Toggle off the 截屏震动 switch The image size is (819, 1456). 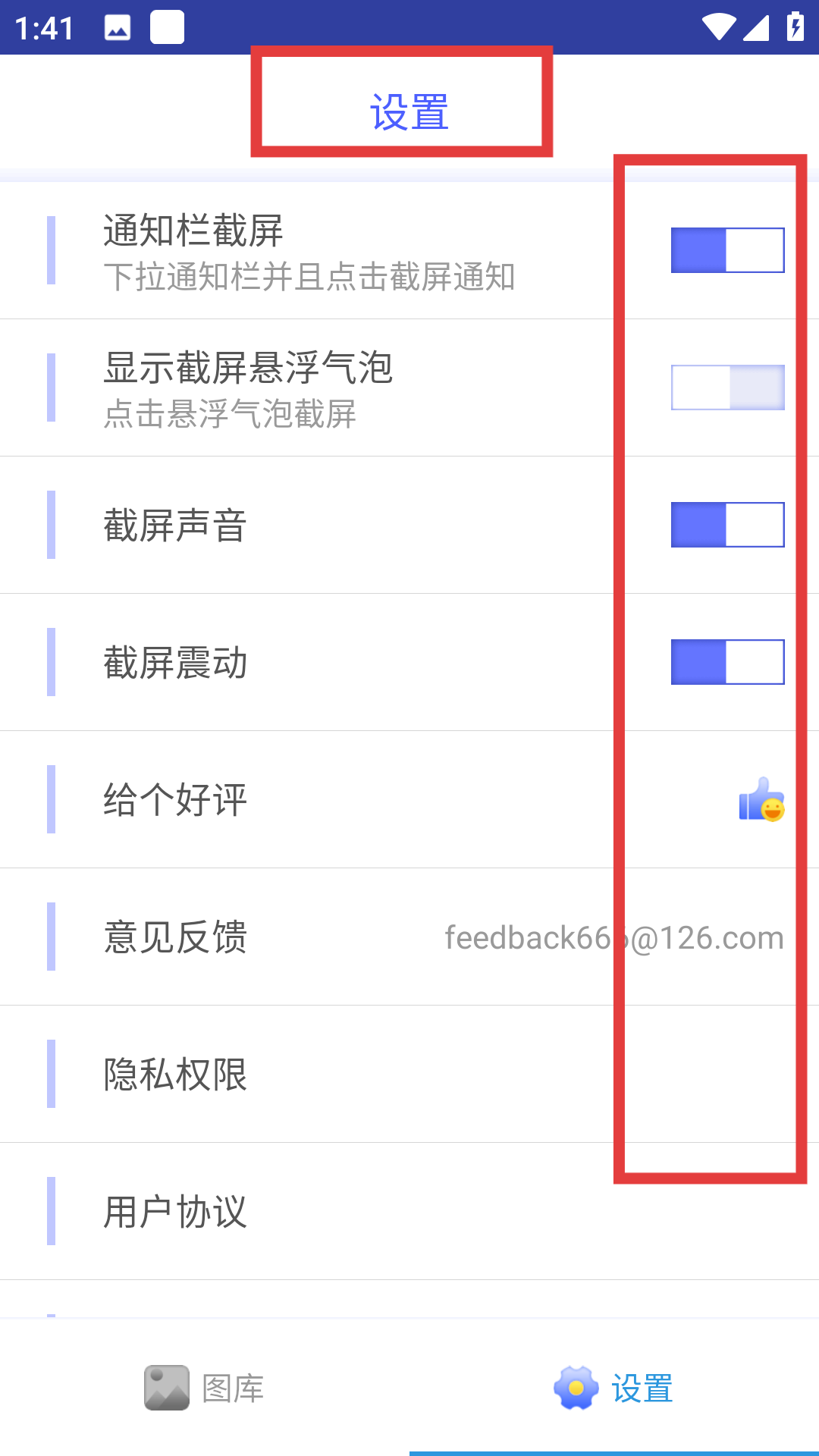point(727,662)
